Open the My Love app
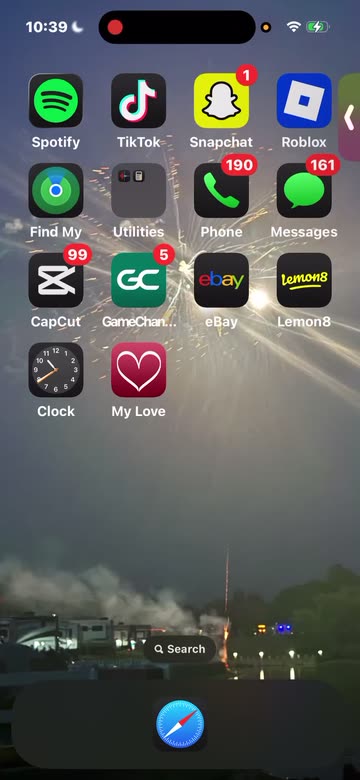 pos(139,370)
